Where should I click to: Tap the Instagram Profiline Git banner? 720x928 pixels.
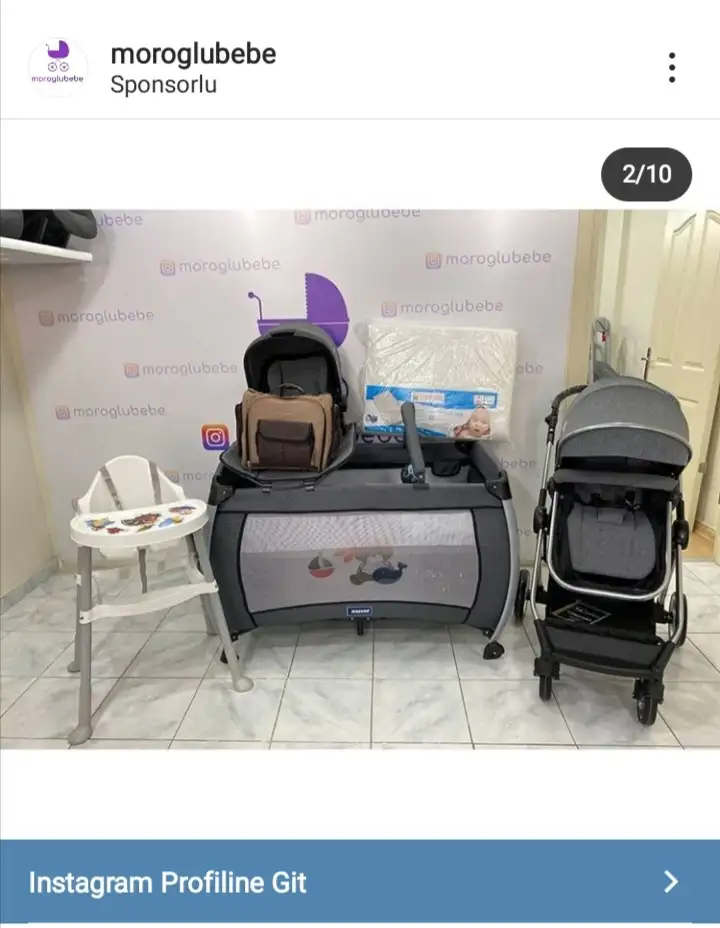(x=360, y=882)
